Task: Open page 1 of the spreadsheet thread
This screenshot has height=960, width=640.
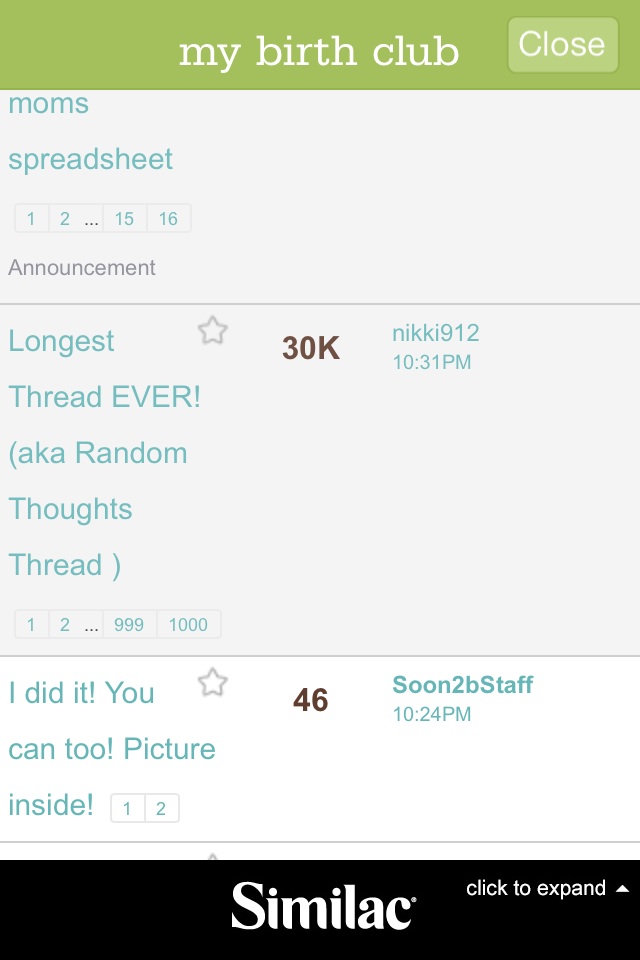Action: click(x=31, y=219)
